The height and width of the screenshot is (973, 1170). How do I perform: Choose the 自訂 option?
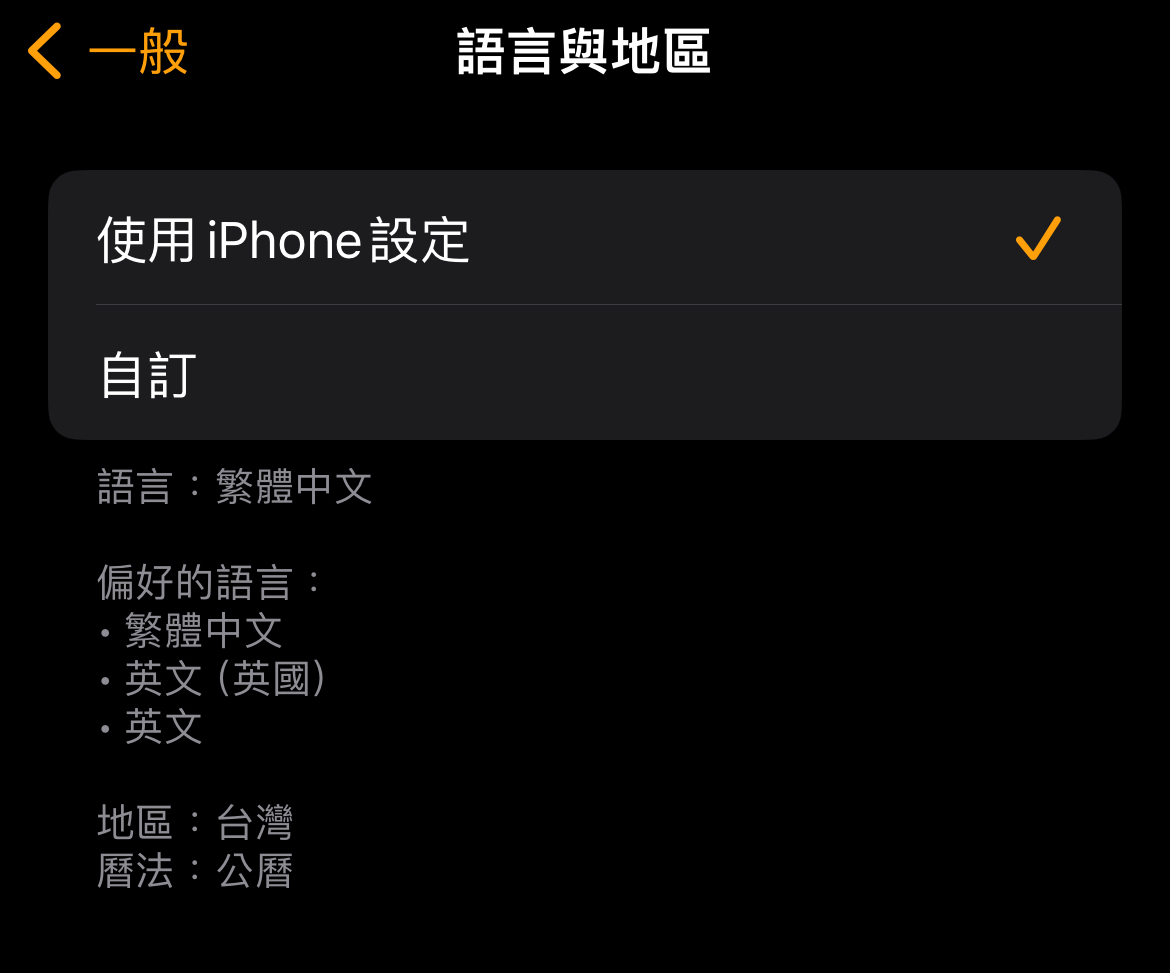point(584,374)
